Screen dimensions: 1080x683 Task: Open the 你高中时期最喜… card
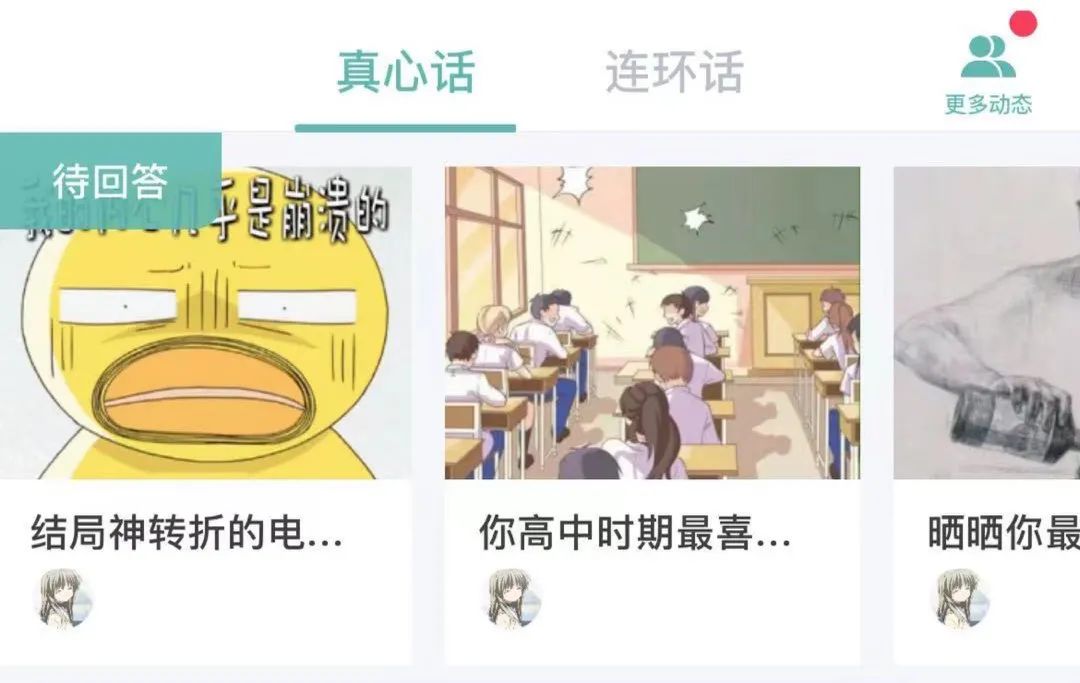tap(652, 400)
